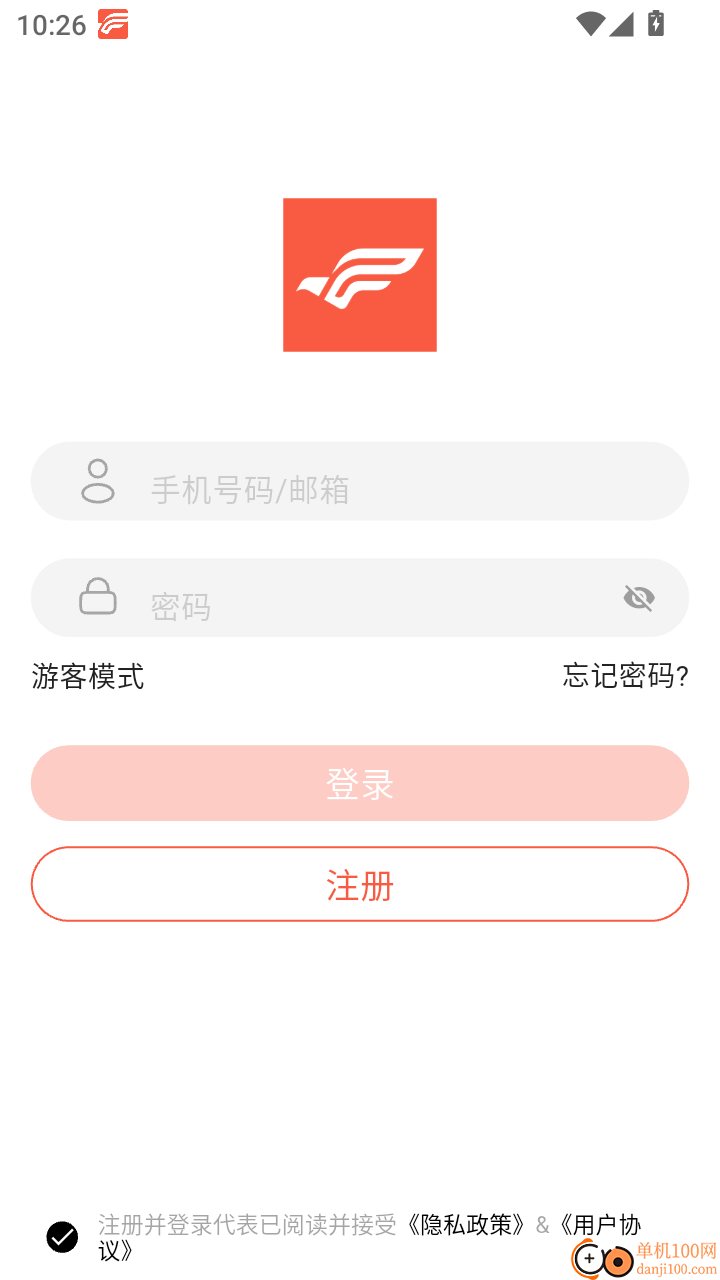Tap the signal strength icon
Screen dimensions: 720x1280
pyautogui.click(x=623, y=24)
